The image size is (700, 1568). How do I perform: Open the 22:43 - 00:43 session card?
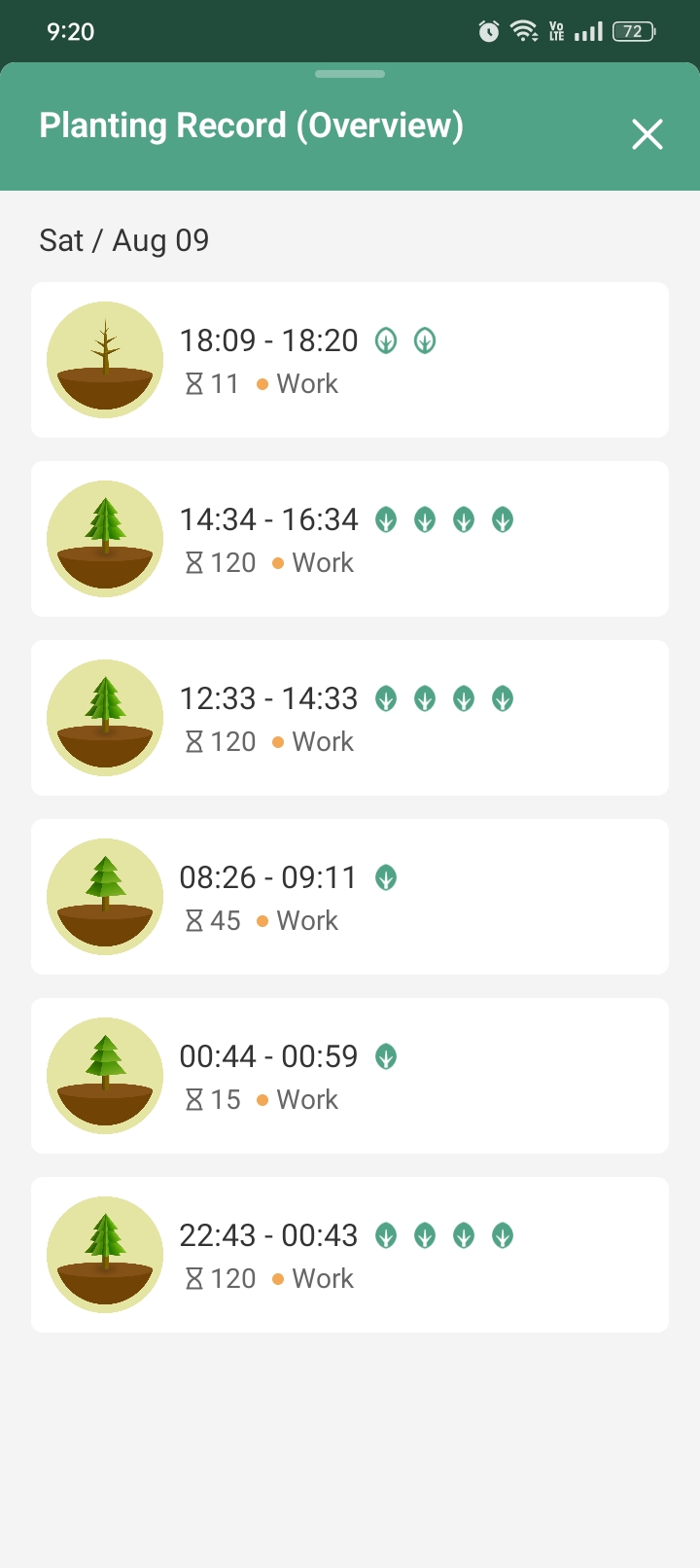pyautogui.click(x=350, y=1255)
